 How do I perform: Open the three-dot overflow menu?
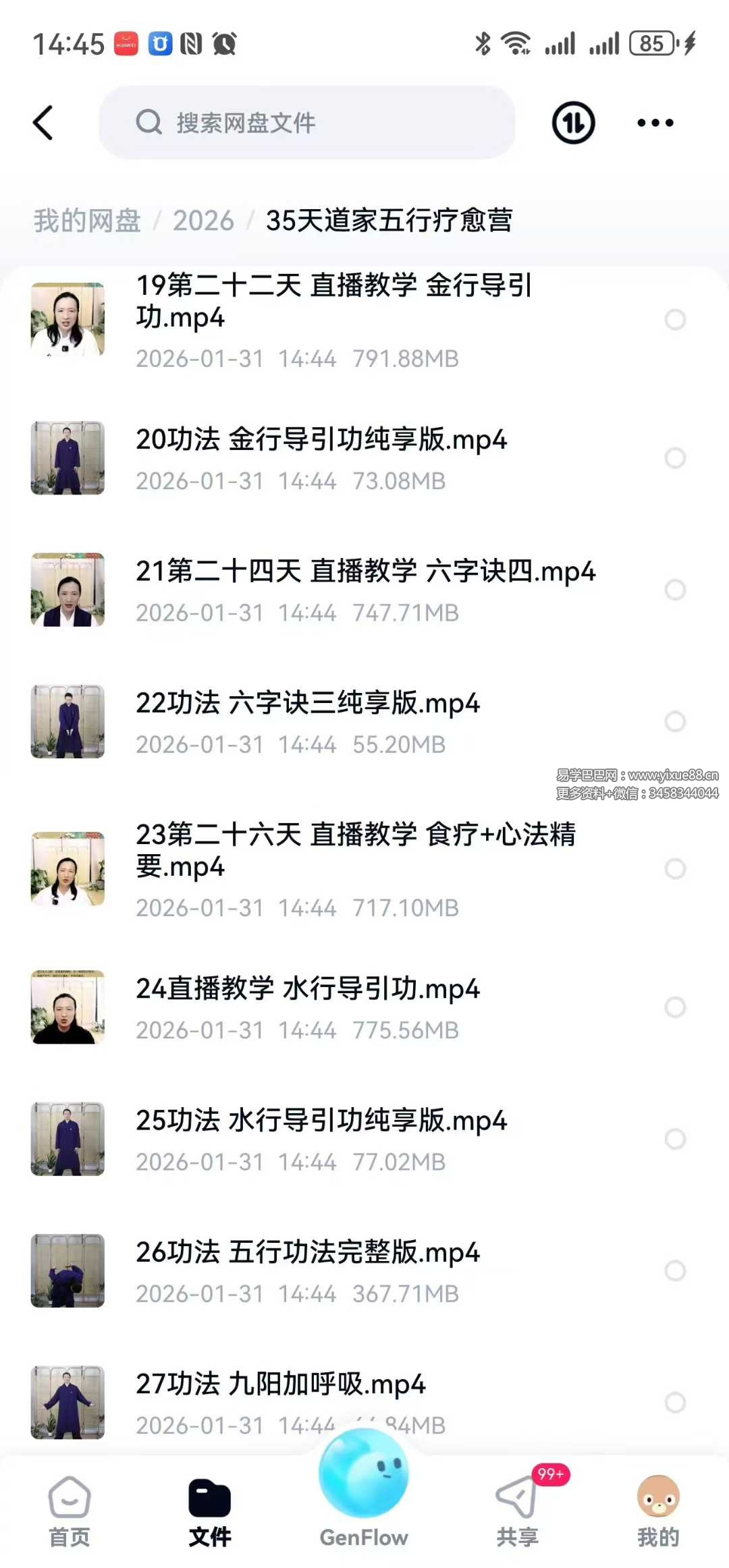coord(655,123)
